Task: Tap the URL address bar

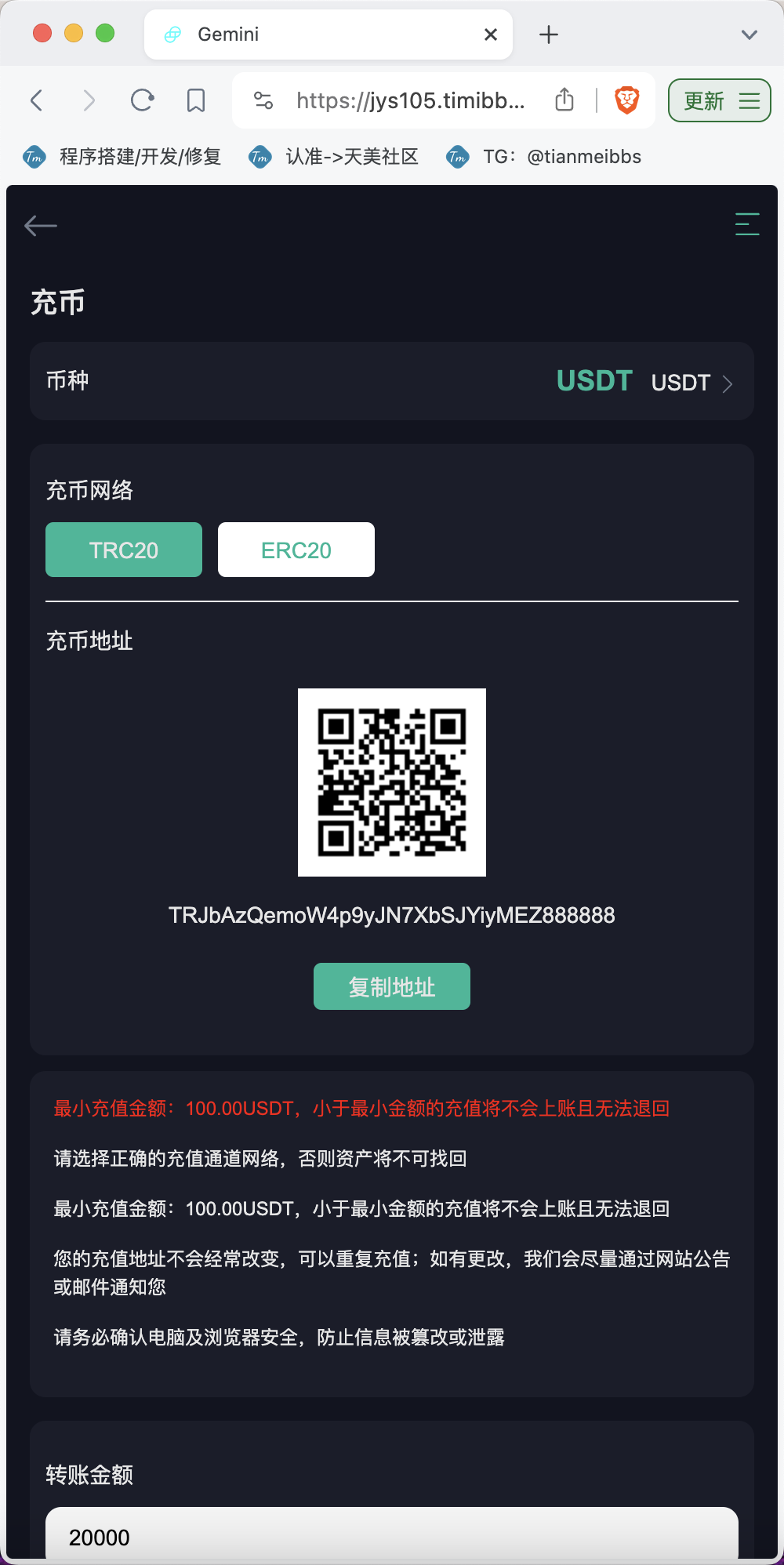Action: click(410, 100)
